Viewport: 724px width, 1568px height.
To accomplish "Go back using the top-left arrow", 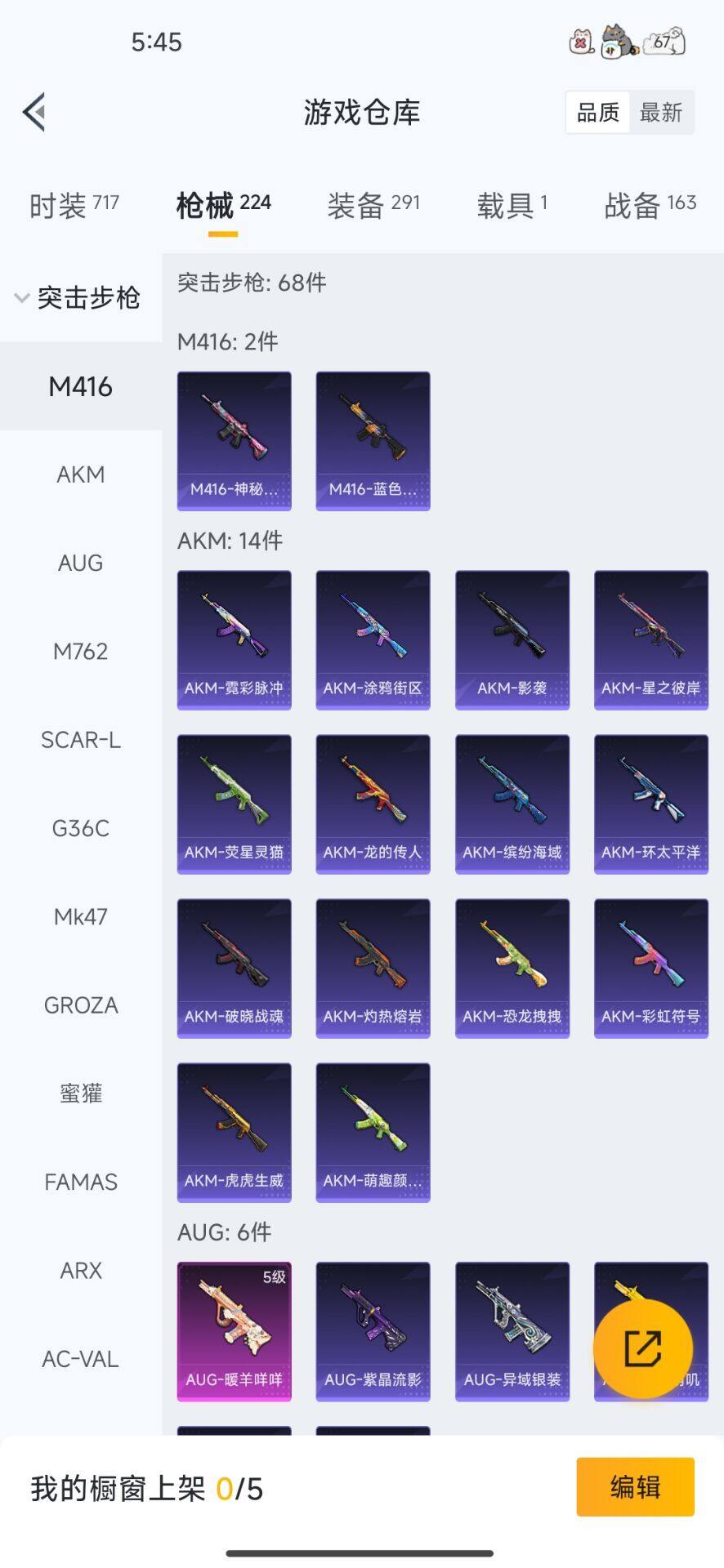I will [34, 112].
